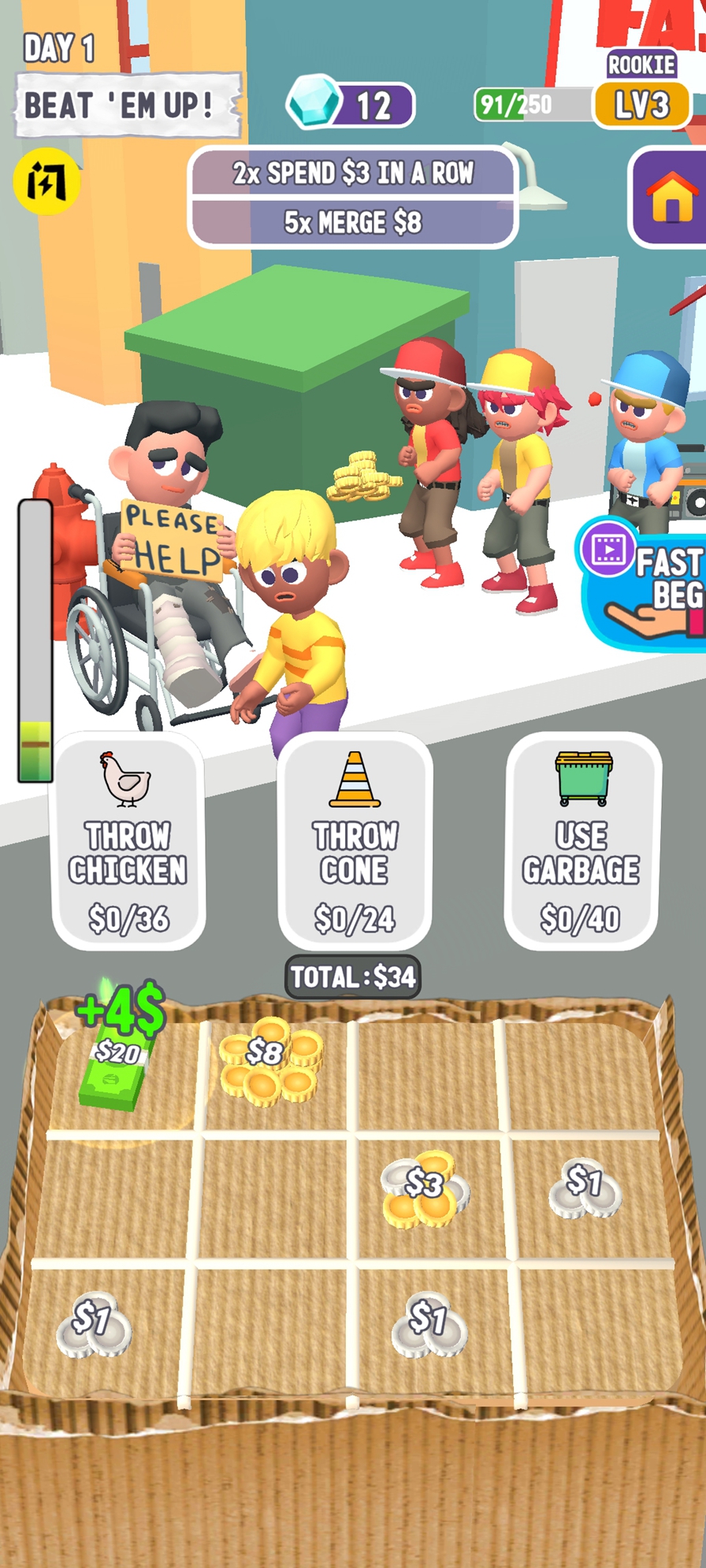Open the home button
Viewport: 706px width, 1568px height.
671,197
